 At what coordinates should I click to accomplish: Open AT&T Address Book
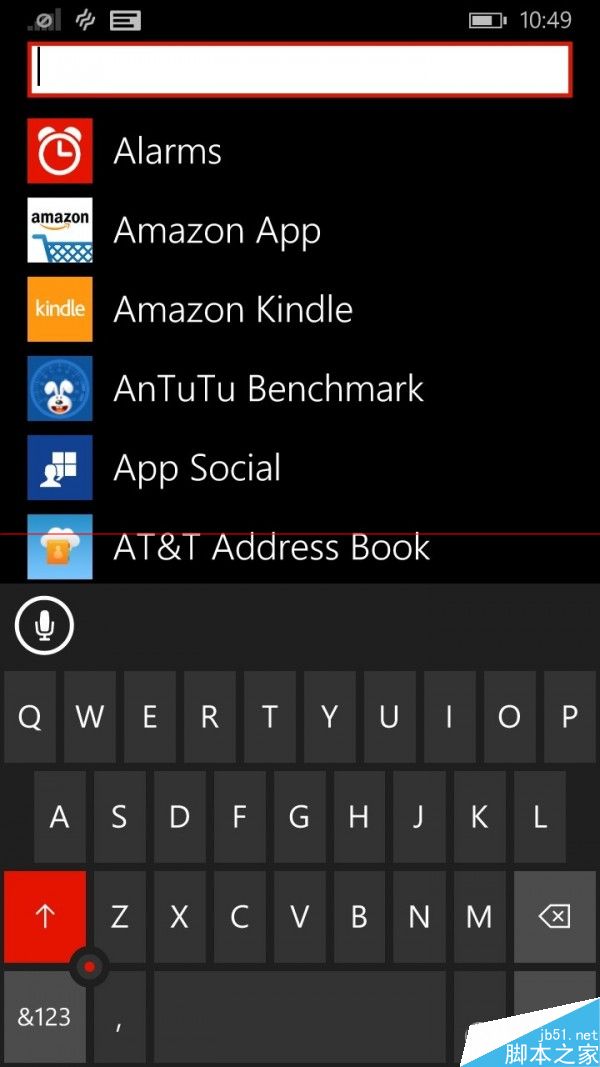[271, 547]
